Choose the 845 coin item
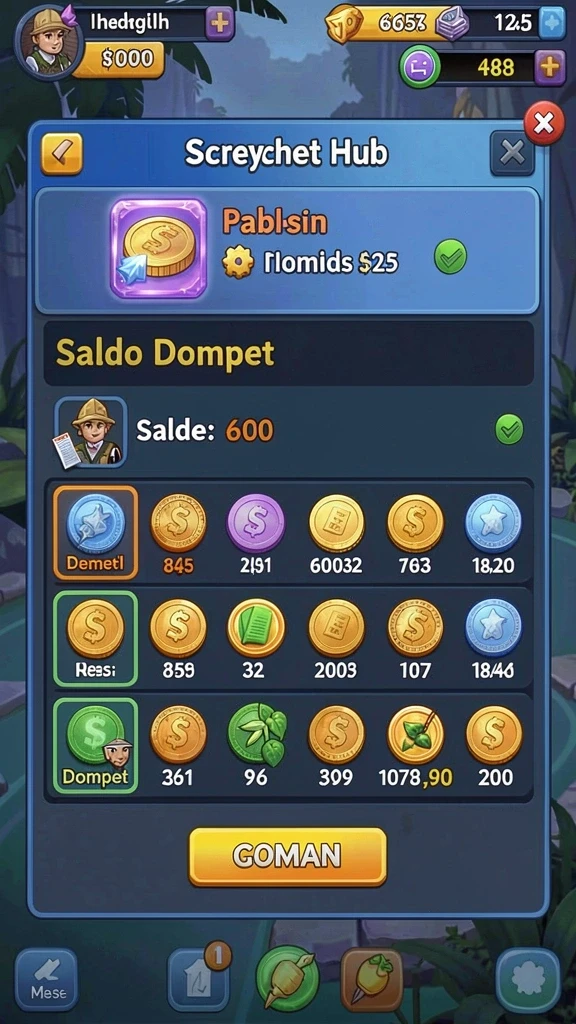Viewport: 576px width, 1024px height. click(x=178, y=533)
